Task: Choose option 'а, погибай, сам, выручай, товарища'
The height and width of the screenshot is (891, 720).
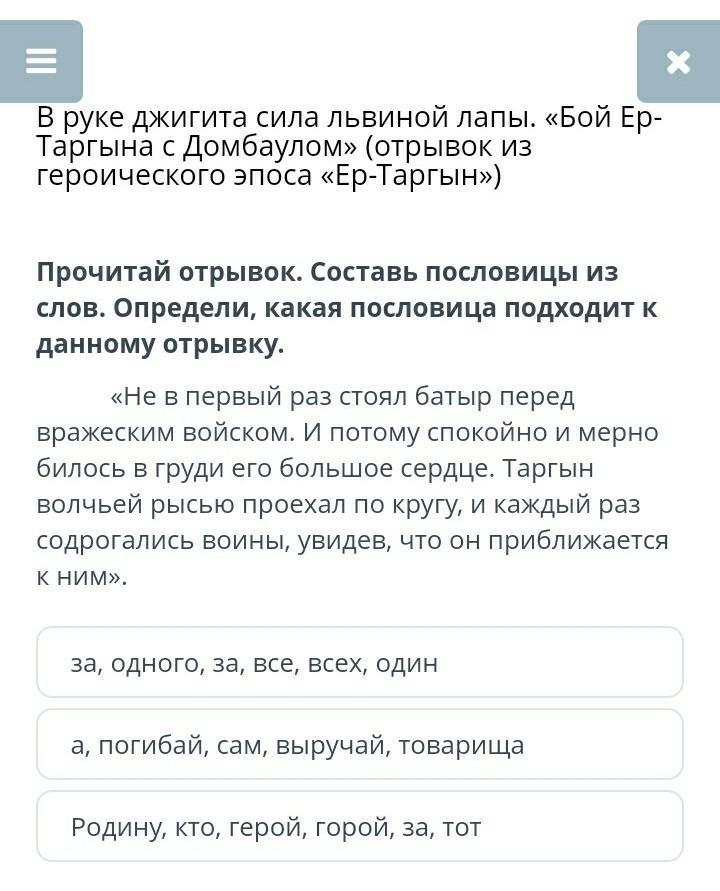Action: tap(360, 744)
